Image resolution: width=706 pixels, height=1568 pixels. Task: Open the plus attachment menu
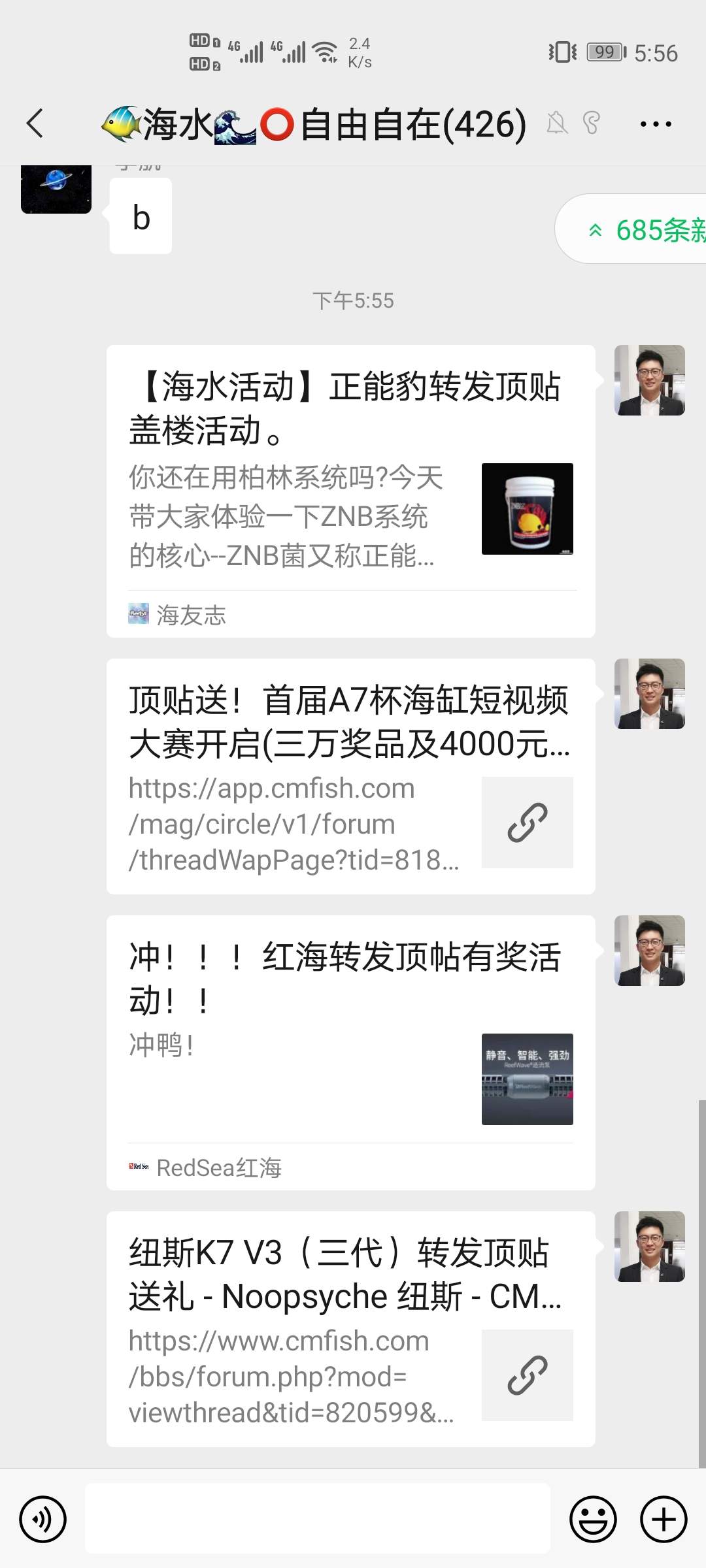(x=664, y=1519)
